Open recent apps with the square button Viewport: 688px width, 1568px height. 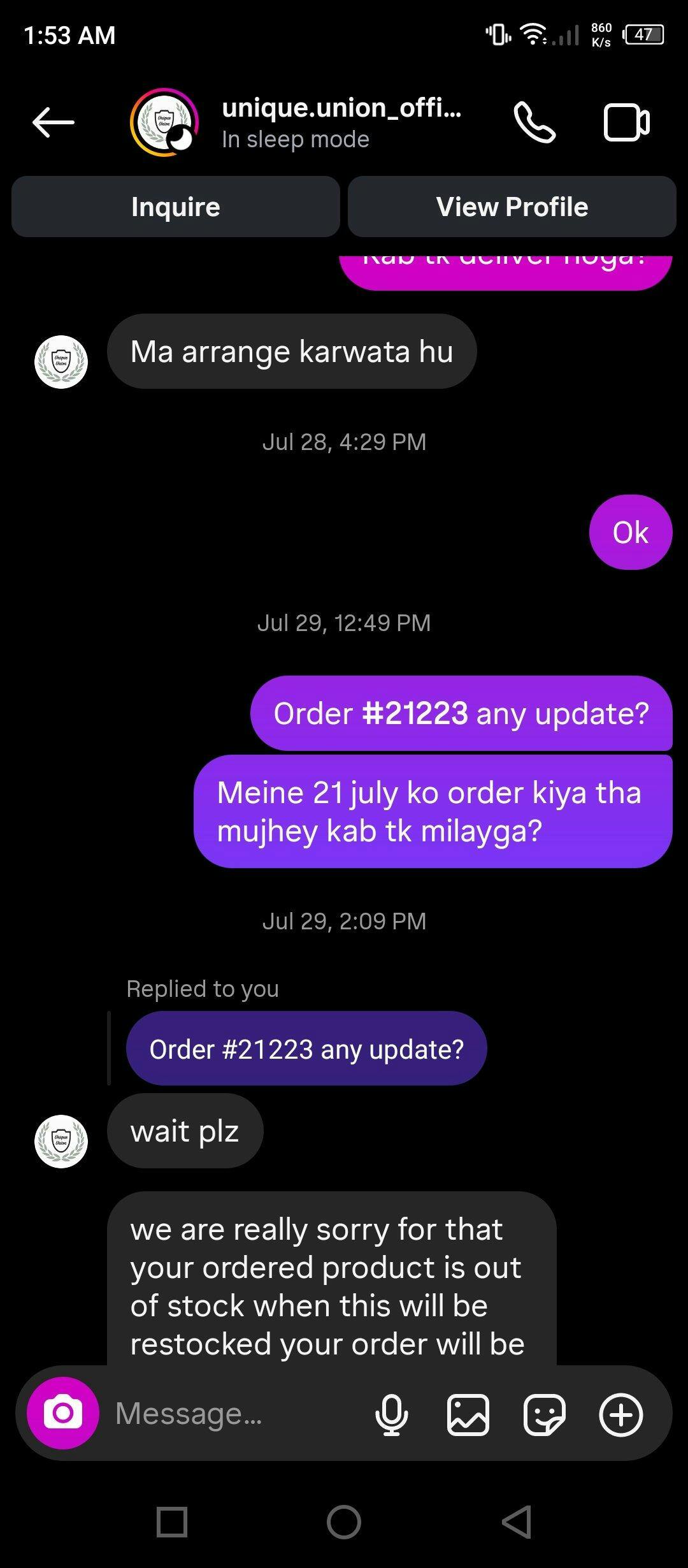(x=172, y=1523)
